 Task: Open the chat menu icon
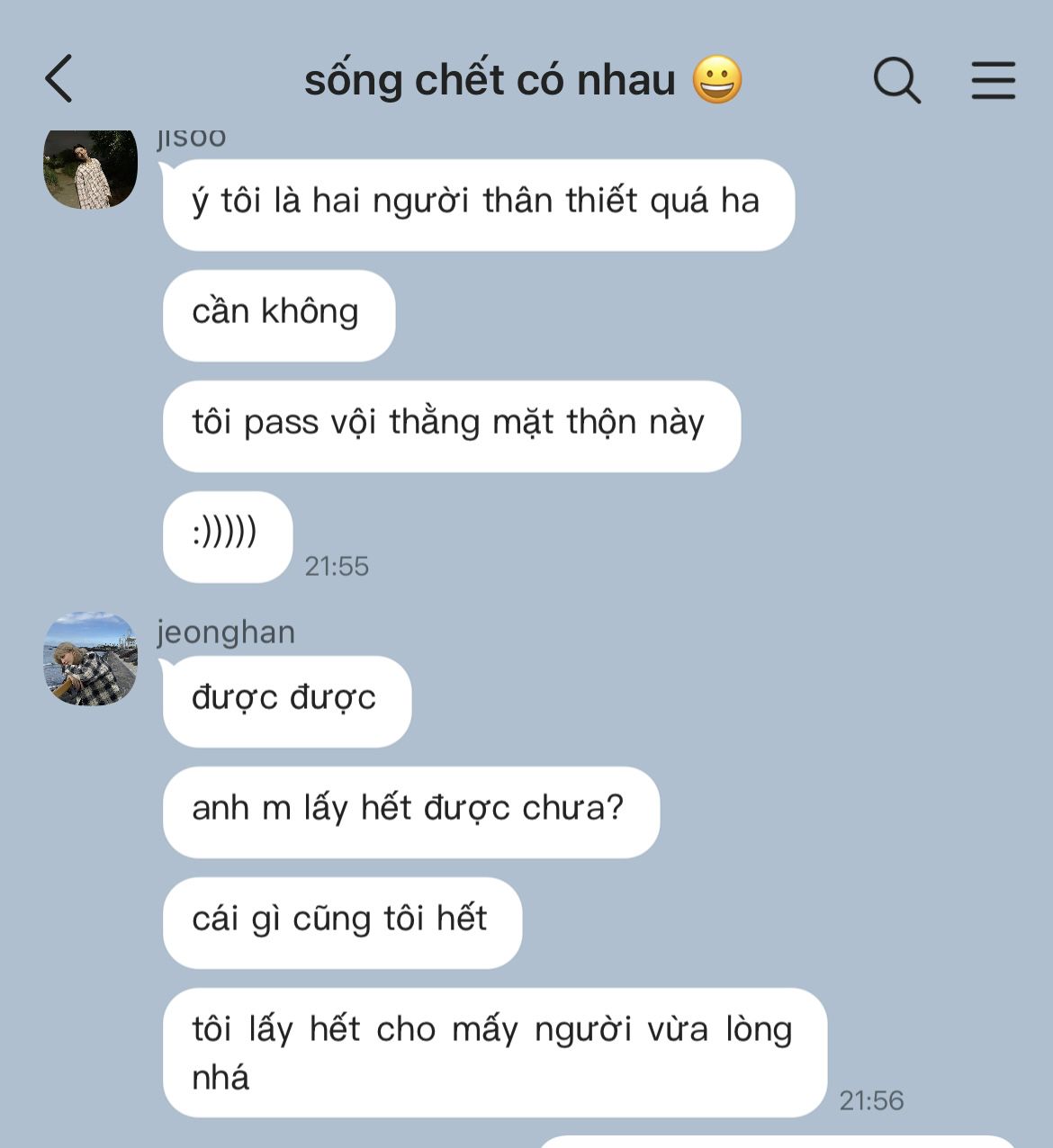coord(993,80)
